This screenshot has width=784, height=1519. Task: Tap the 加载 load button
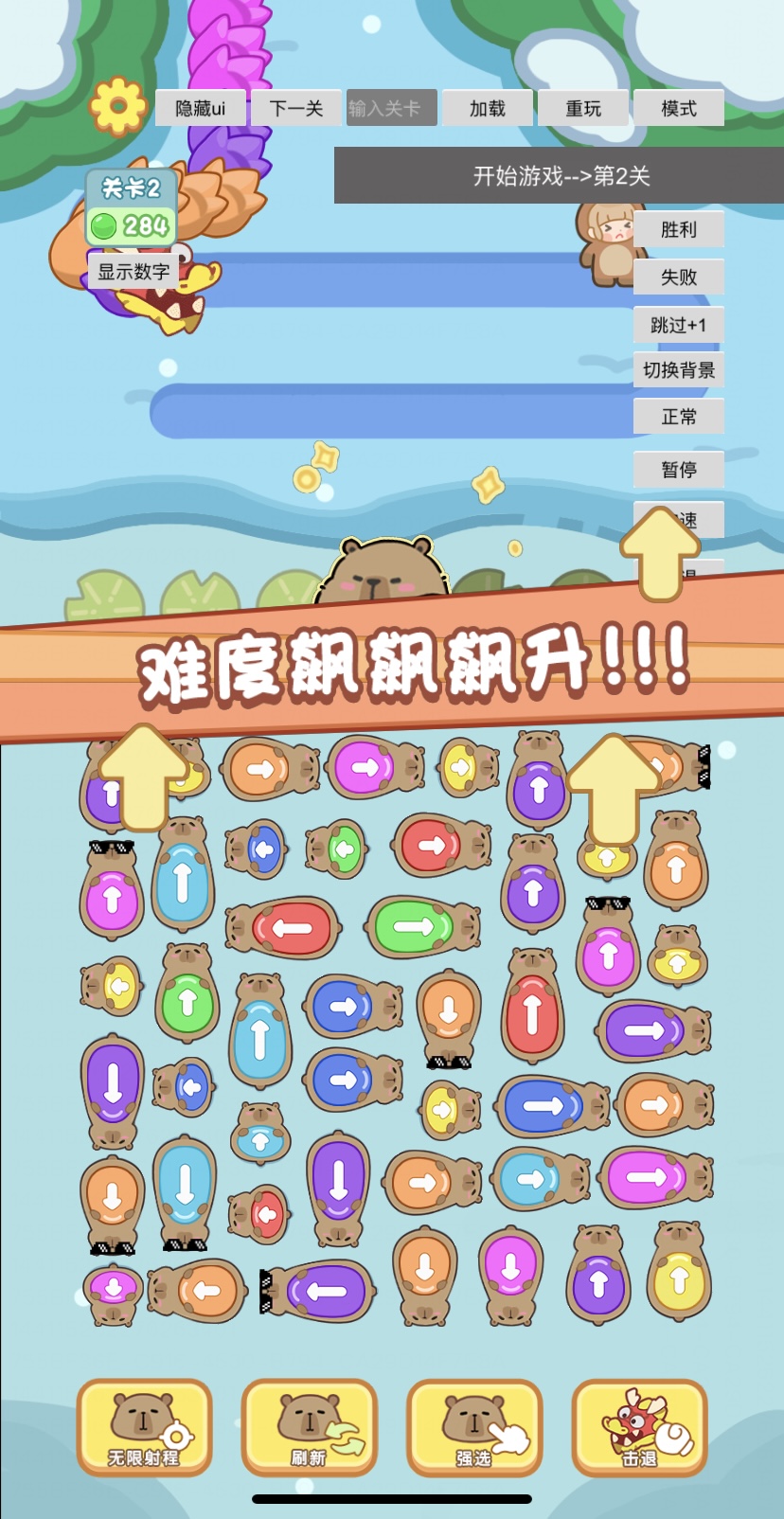pos(488,108)
